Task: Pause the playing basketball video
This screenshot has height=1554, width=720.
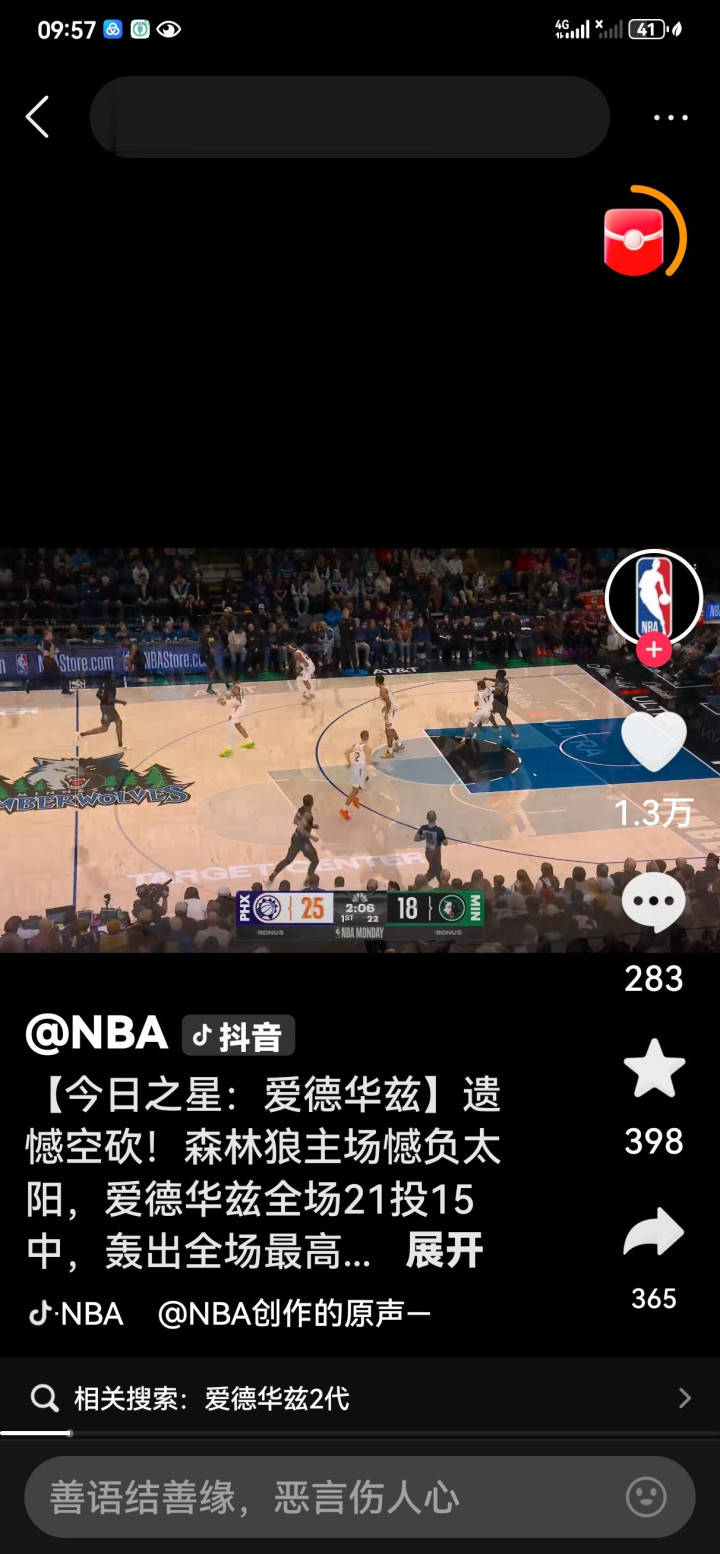Action: (x=300, y=750)
